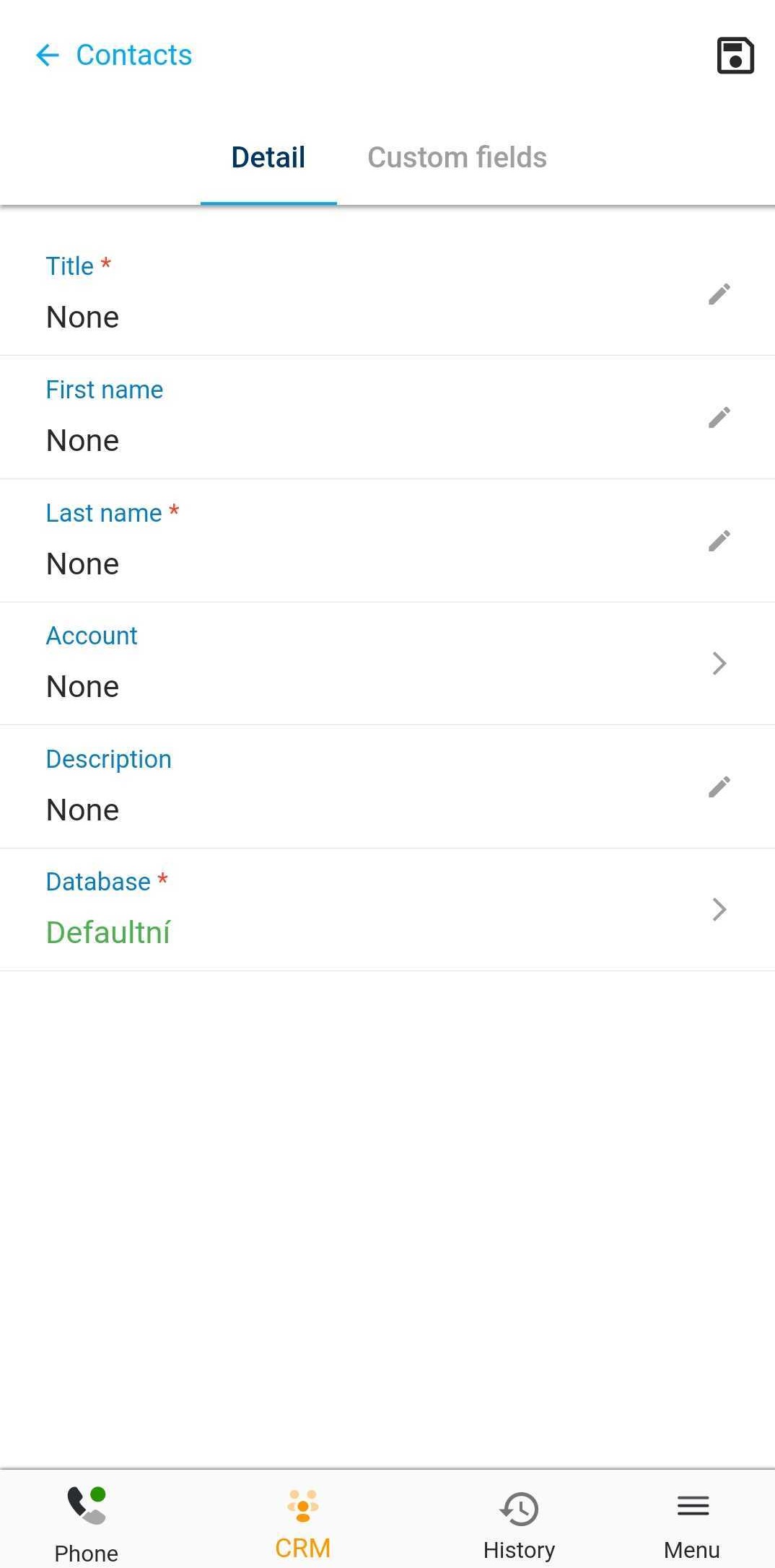The image size is (775, 1568).
Task: Click the None value under Title
Action: pyautogui.click(x=82, y=317)
